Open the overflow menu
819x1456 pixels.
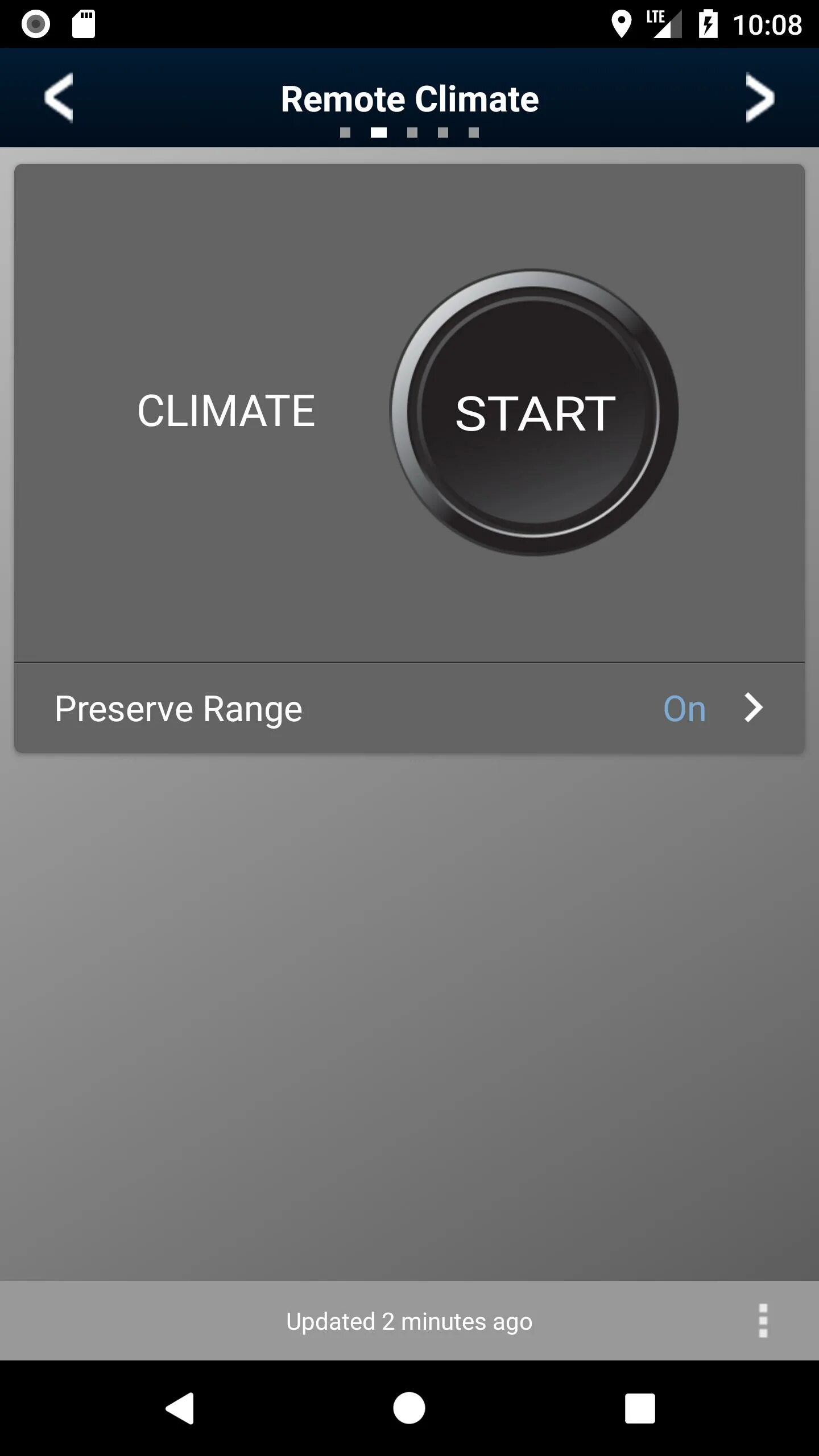[x=763, y=1321]
